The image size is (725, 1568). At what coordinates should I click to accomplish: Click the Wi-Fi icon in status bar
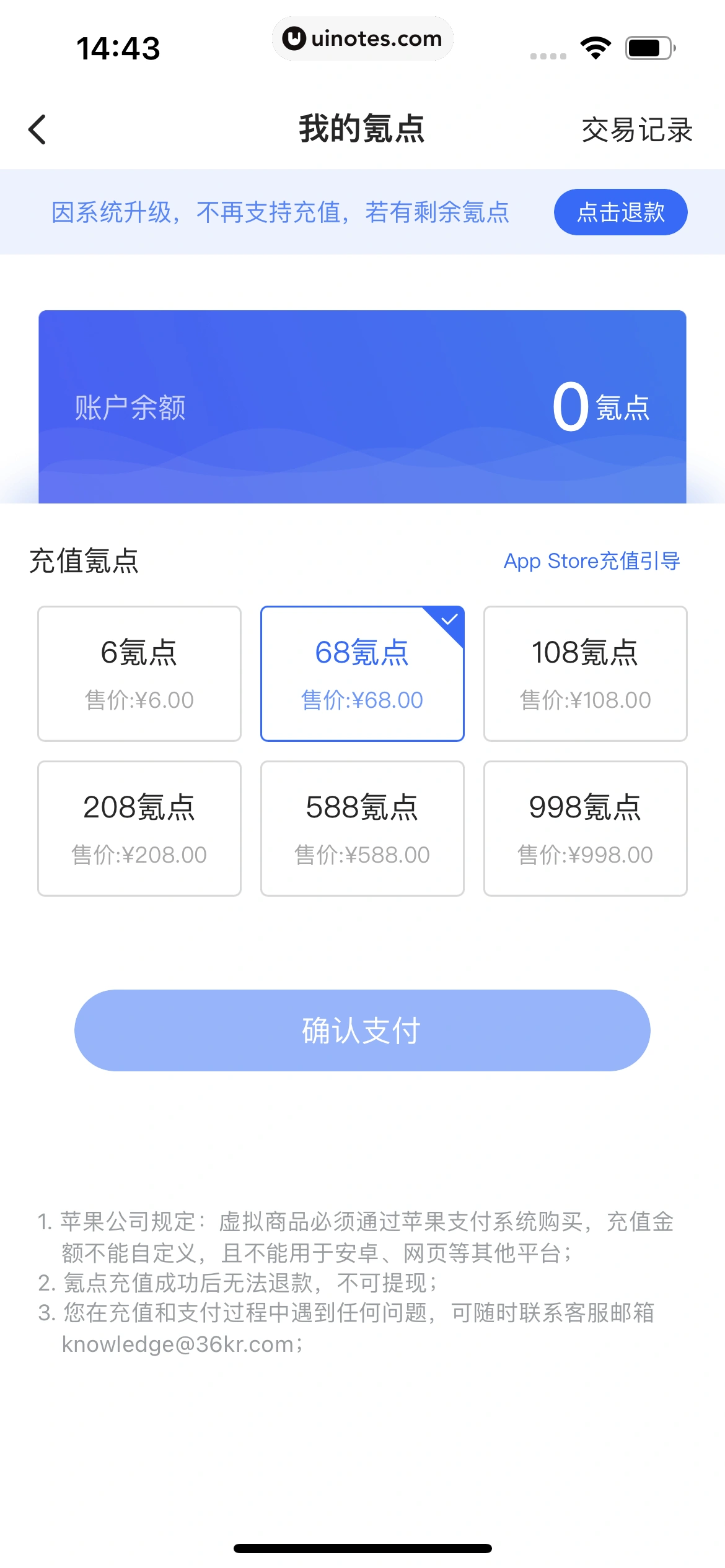click(x=596, y=46)
